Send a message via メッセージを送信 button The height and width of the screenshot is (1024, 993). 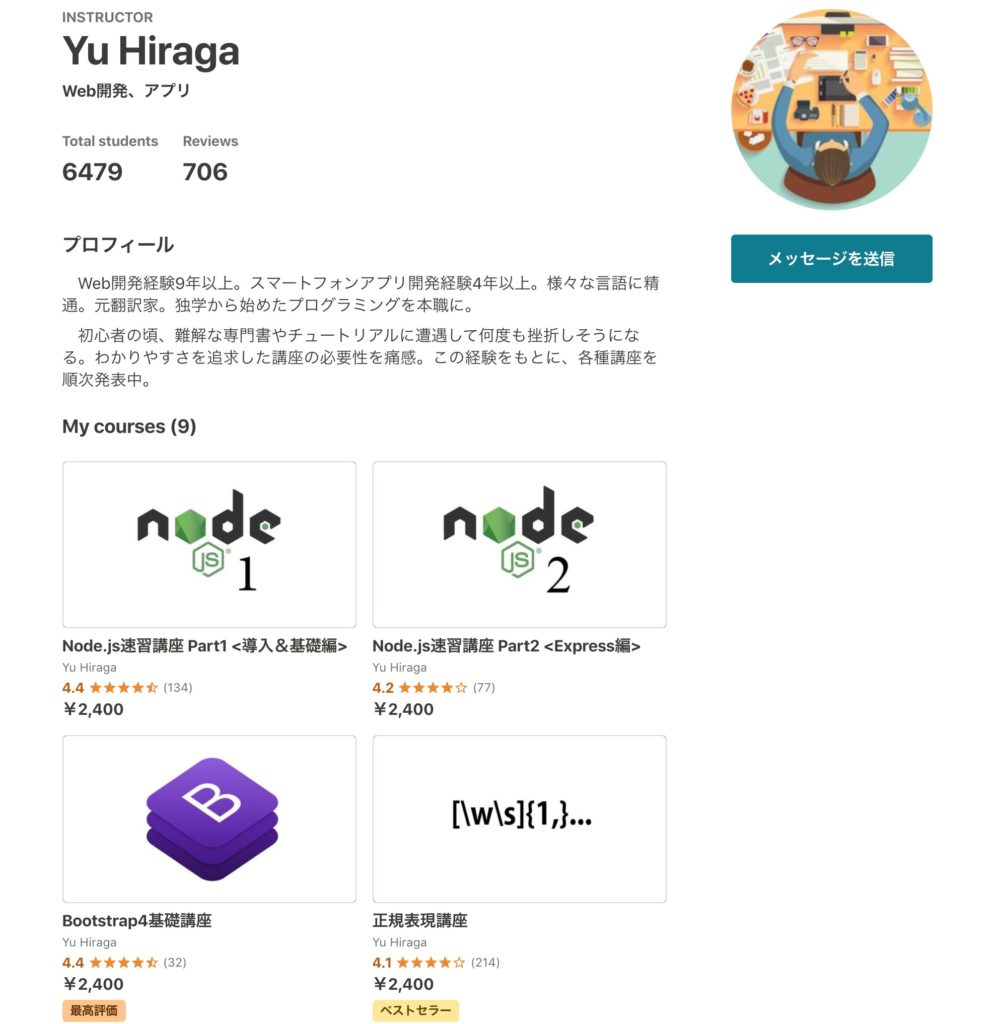click(831, 259)
